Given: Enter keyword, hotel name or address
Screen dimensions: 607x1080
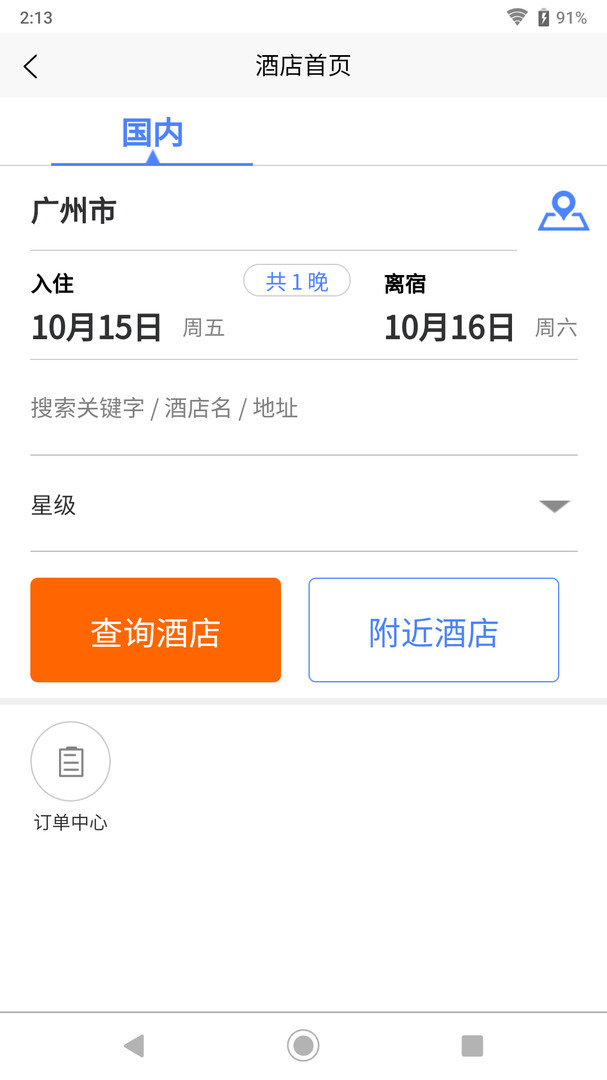Looking at the screenshot, I should point(303,408).
